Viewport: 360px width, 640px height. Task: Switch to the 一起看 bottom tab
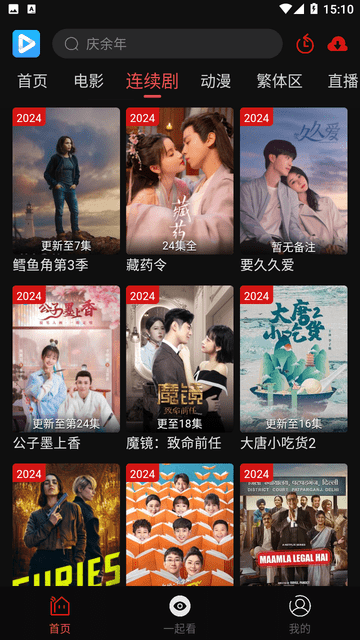180,613
